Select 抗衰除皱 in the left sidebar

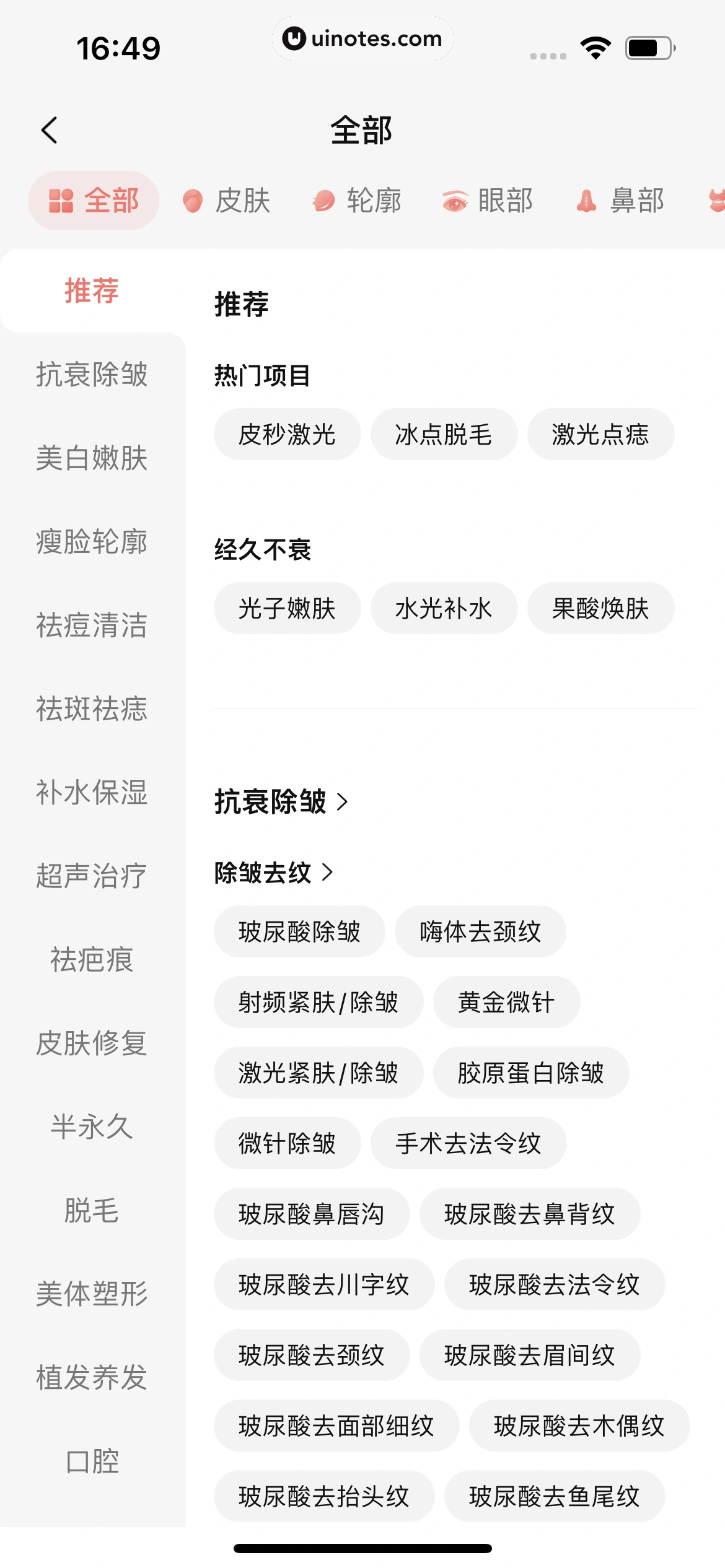[x=92, y=374]
